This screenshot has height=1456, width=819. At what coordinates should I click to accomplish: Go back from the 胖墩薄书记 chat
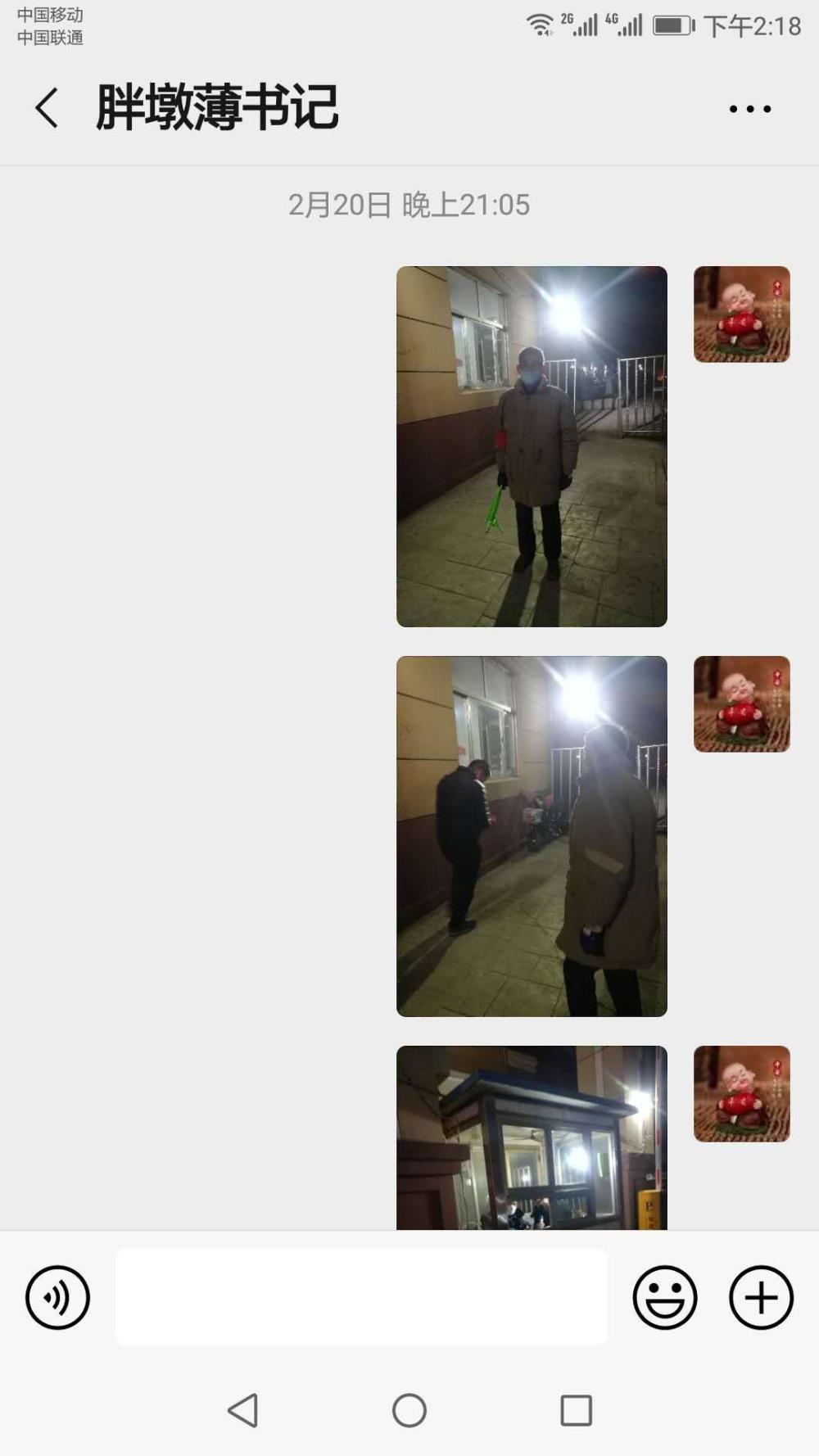click(47, 108)
